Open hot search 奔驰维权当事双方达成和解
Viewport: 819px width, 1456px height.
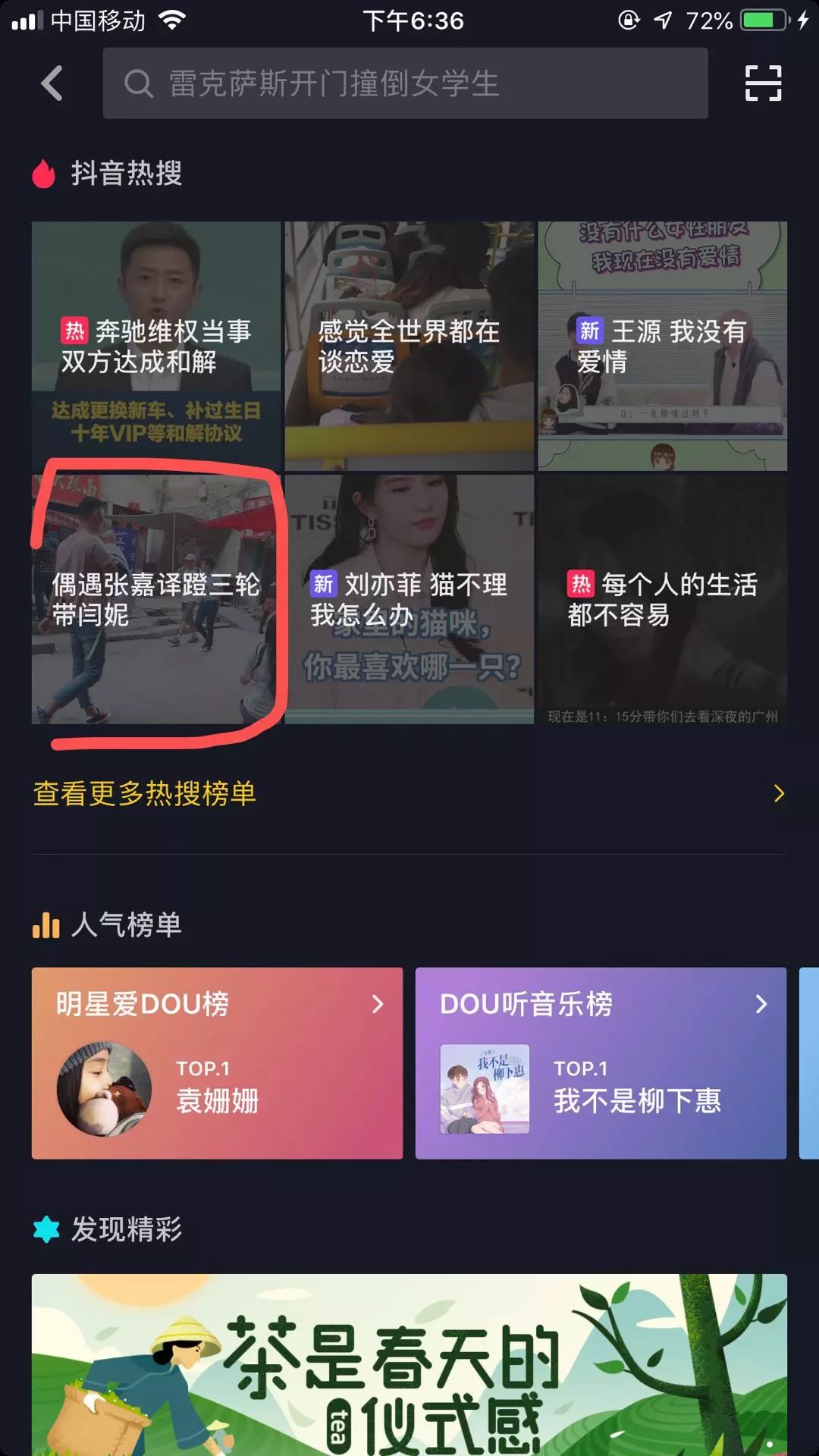(156, 346)
